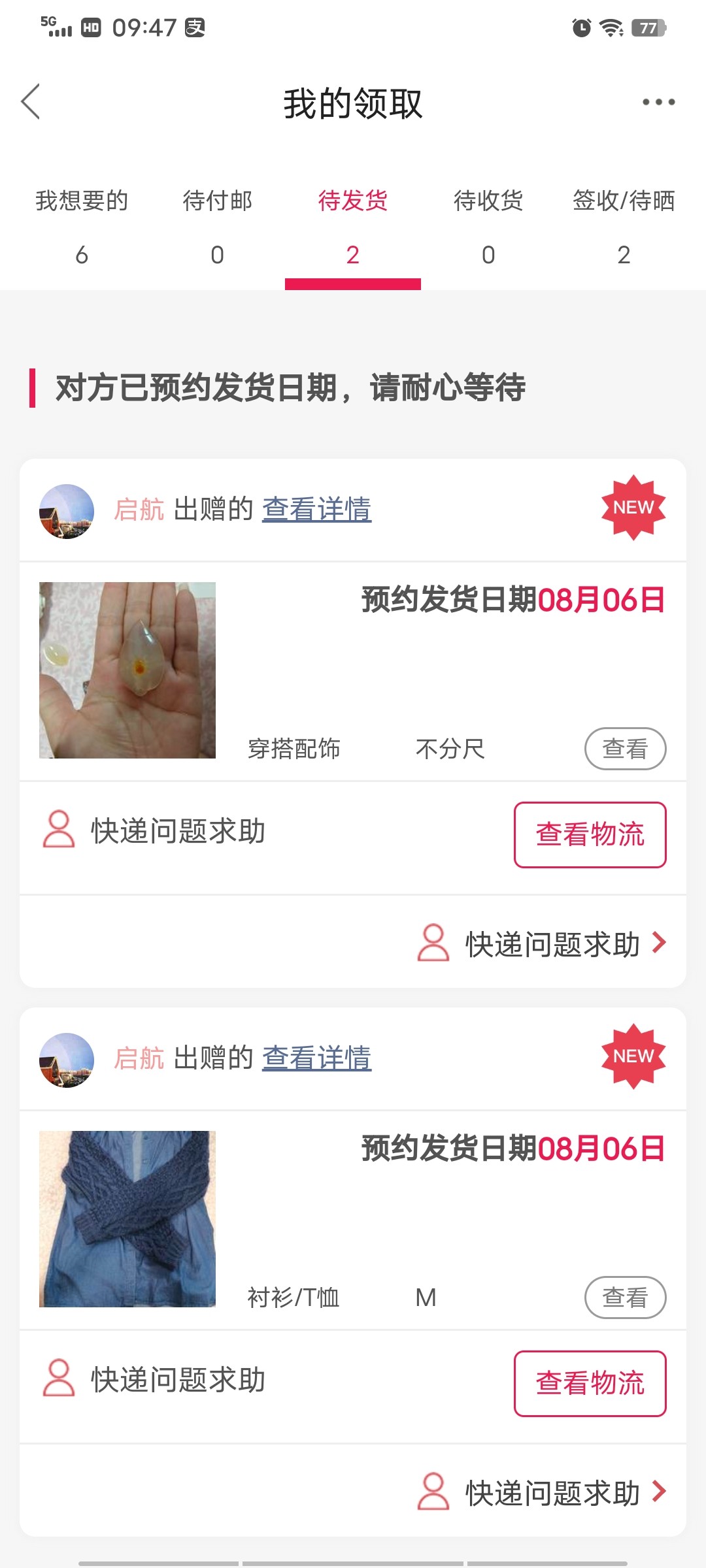Tap the 穿搭配饰 item photo
Viewport: 706px width, 1568px height.
(127, 670)
